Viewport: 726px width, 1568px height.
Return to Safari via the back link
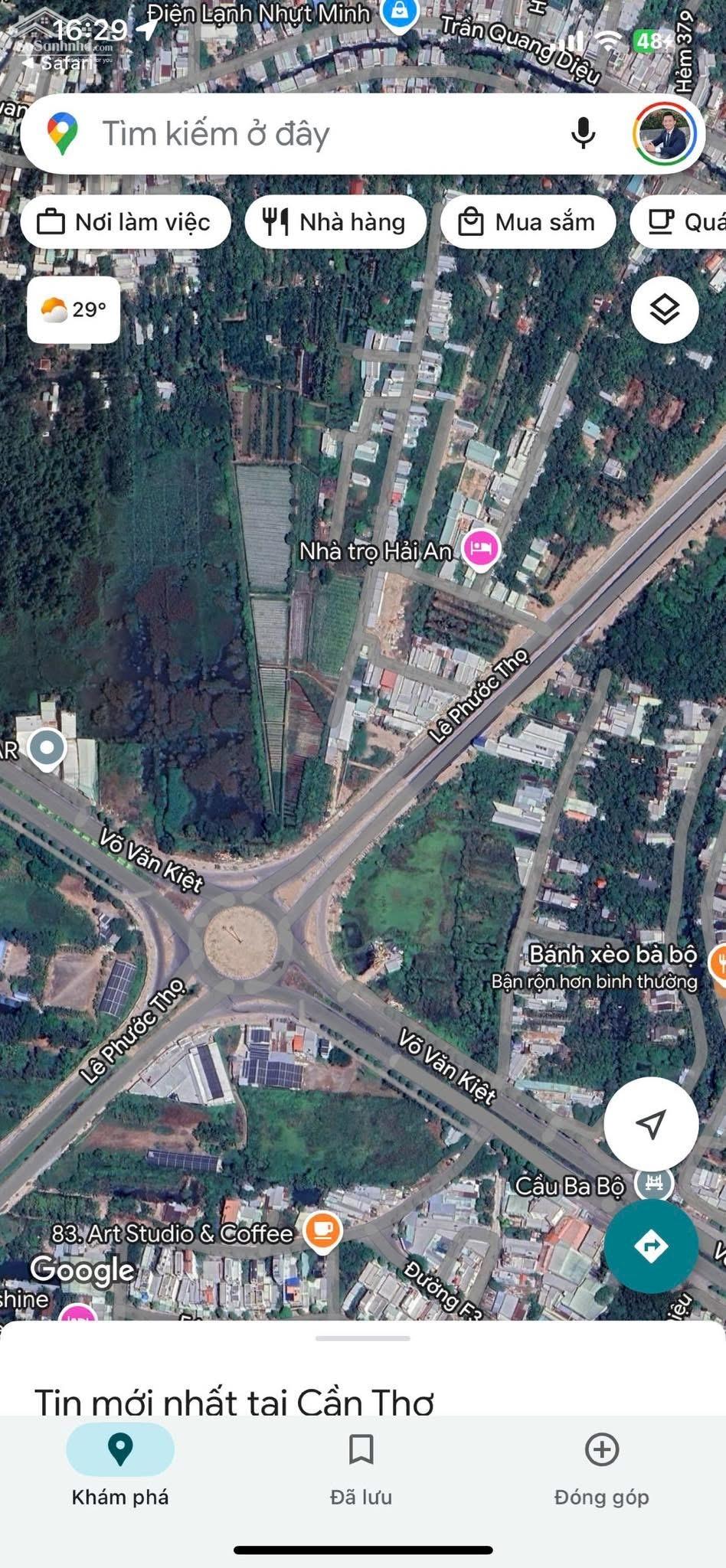(x=58, y=63)
